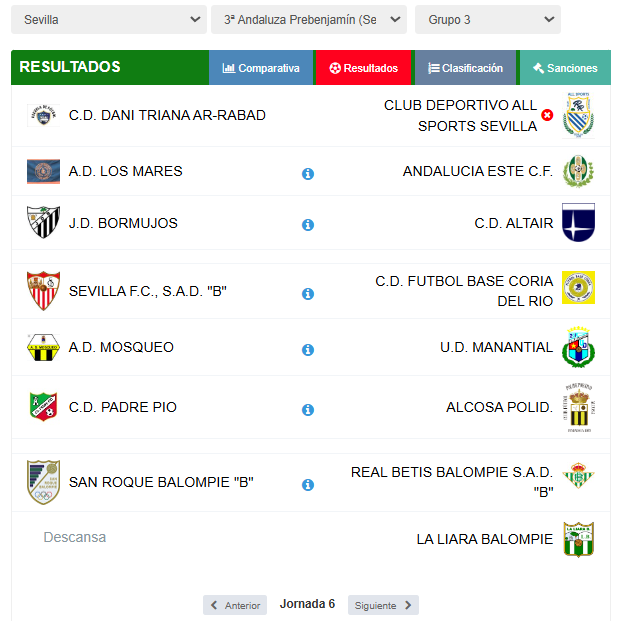Select the Resultados tab
This screenshot has width=626, height=621.
point(363,68)
